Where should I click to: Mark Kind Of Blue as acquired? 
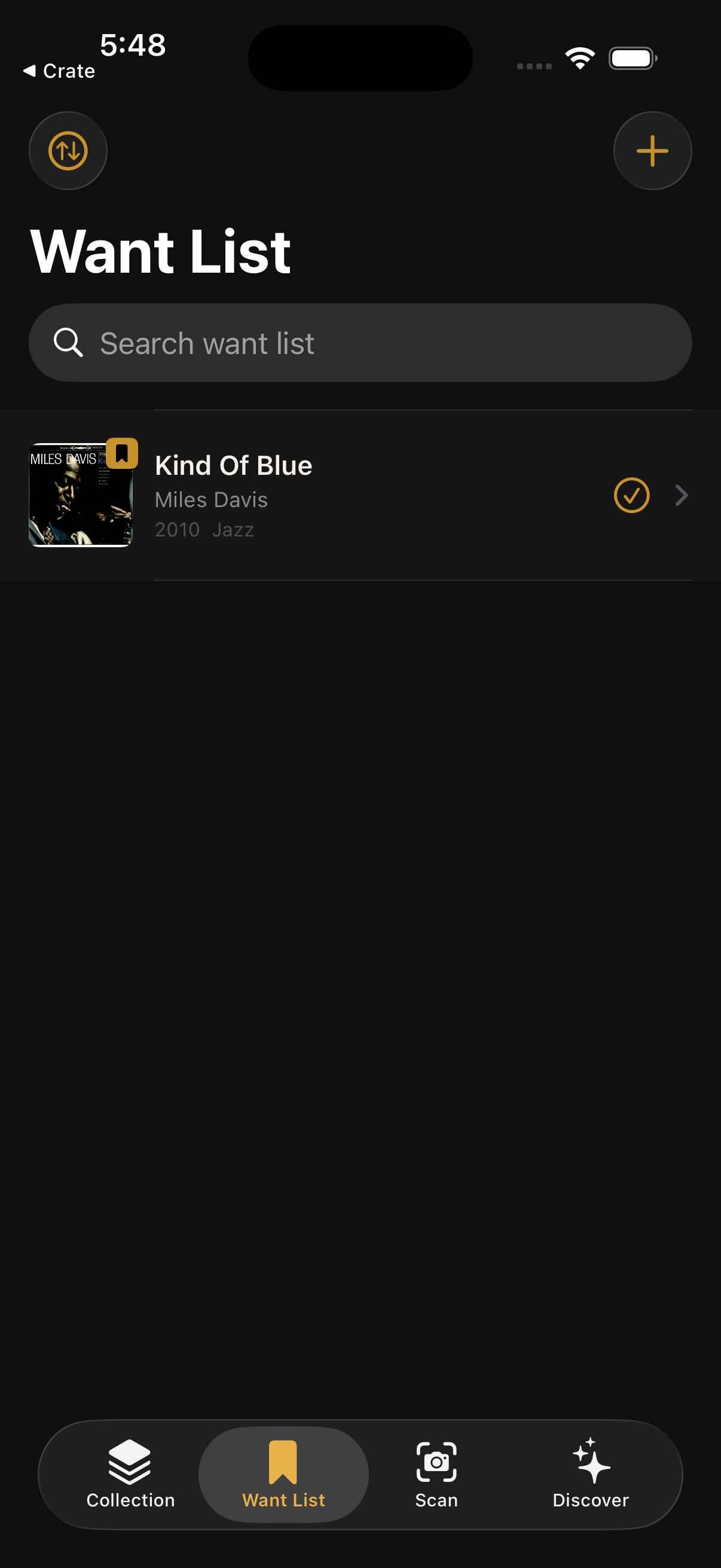click(631, 496)
